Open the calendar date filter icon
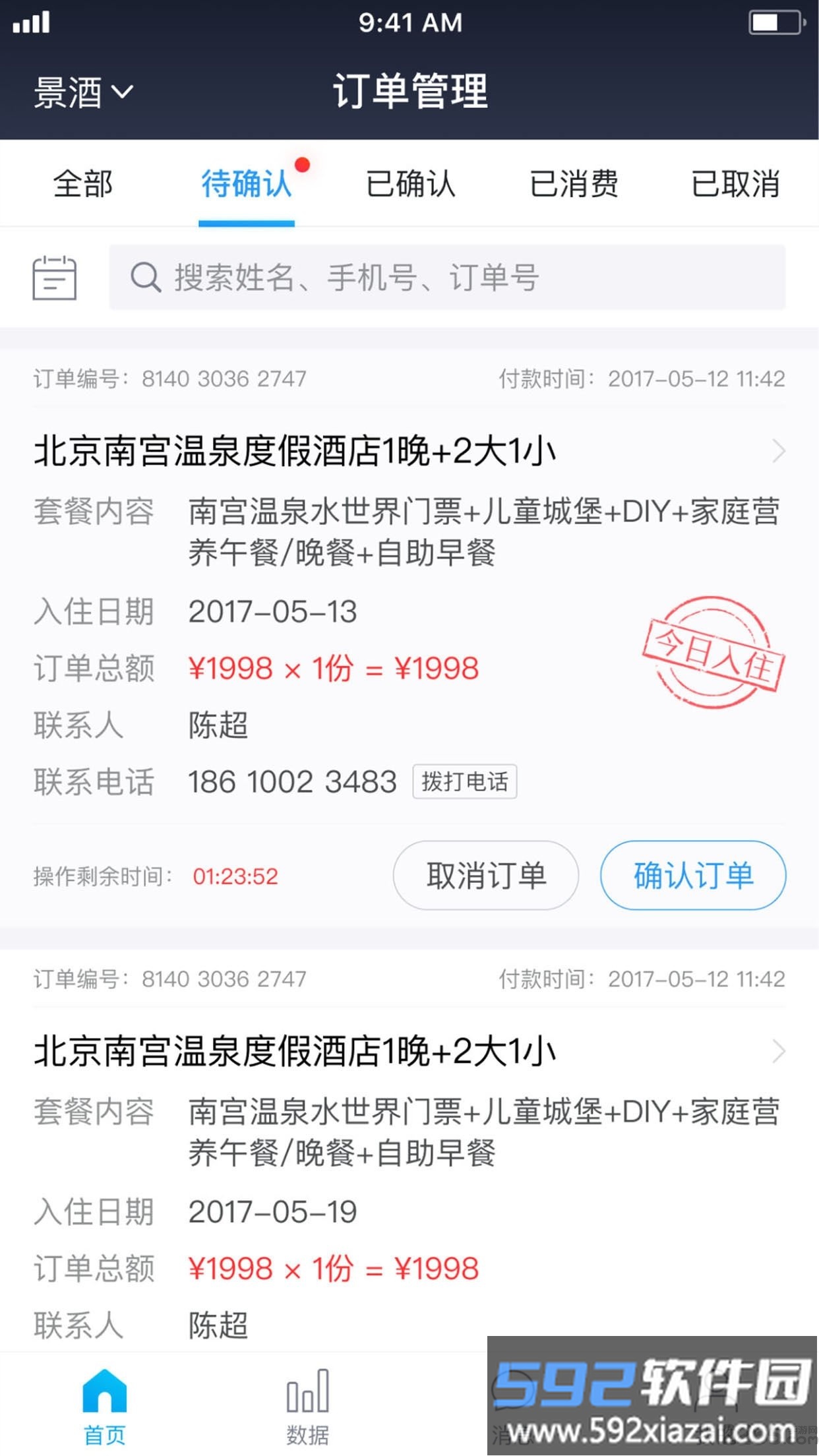 point(55,278)
